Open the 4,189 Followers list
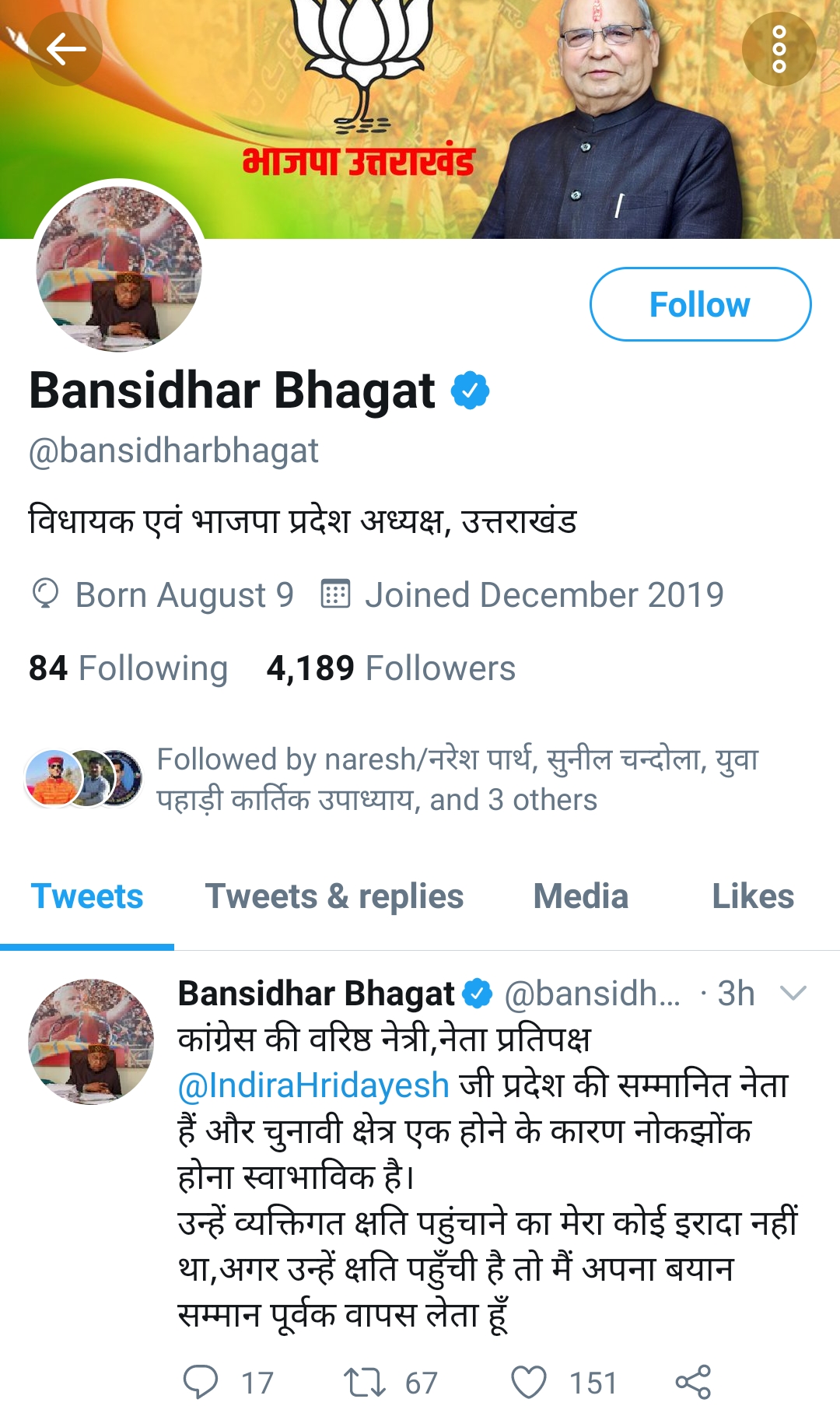840x1406 pixels. pyautogui.click(x=390, y=668)
